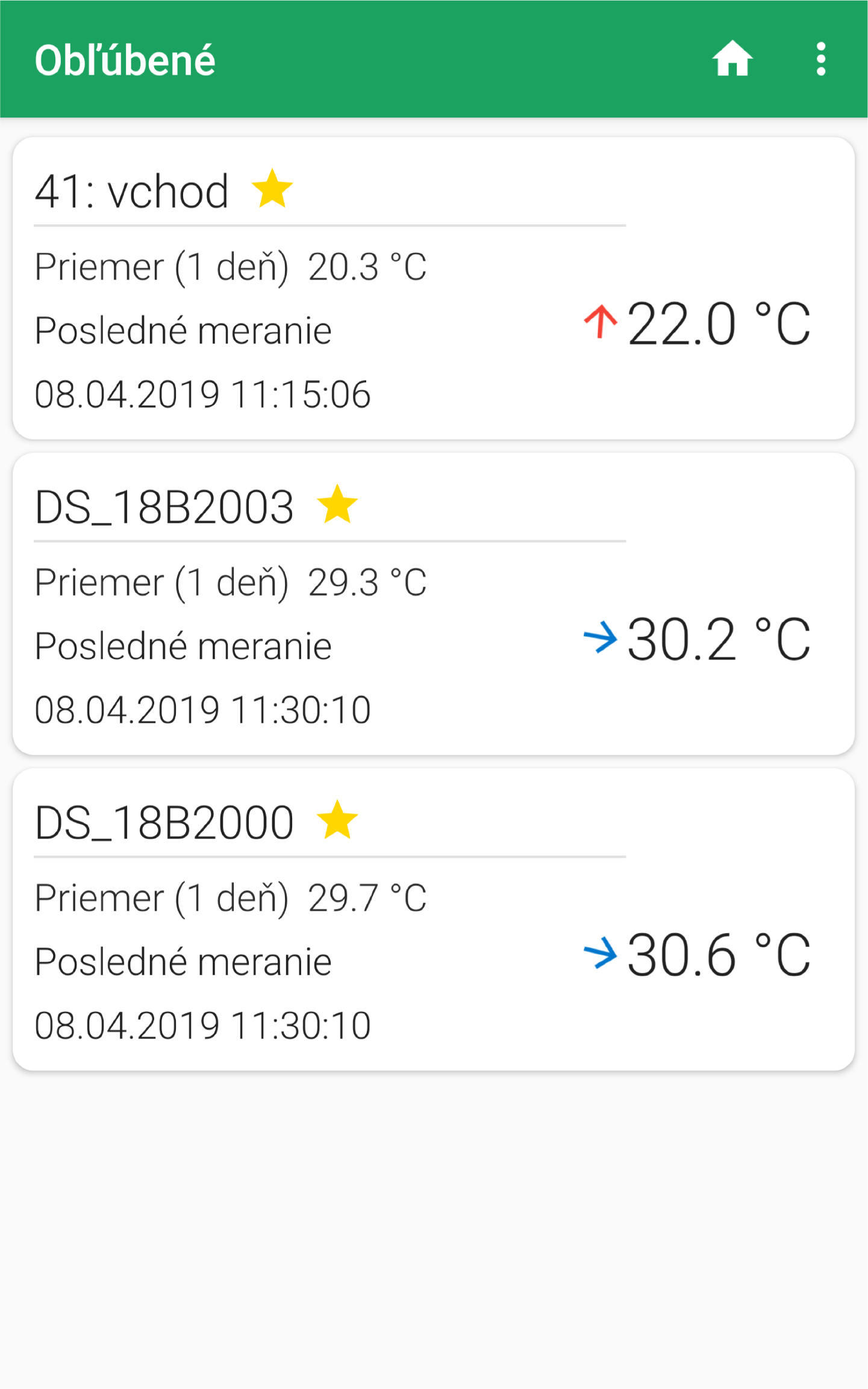Open the DS_18B2003 sensor card
Image resolution: width=868 pixels, height=1389 pixels.
coord(434,604)
